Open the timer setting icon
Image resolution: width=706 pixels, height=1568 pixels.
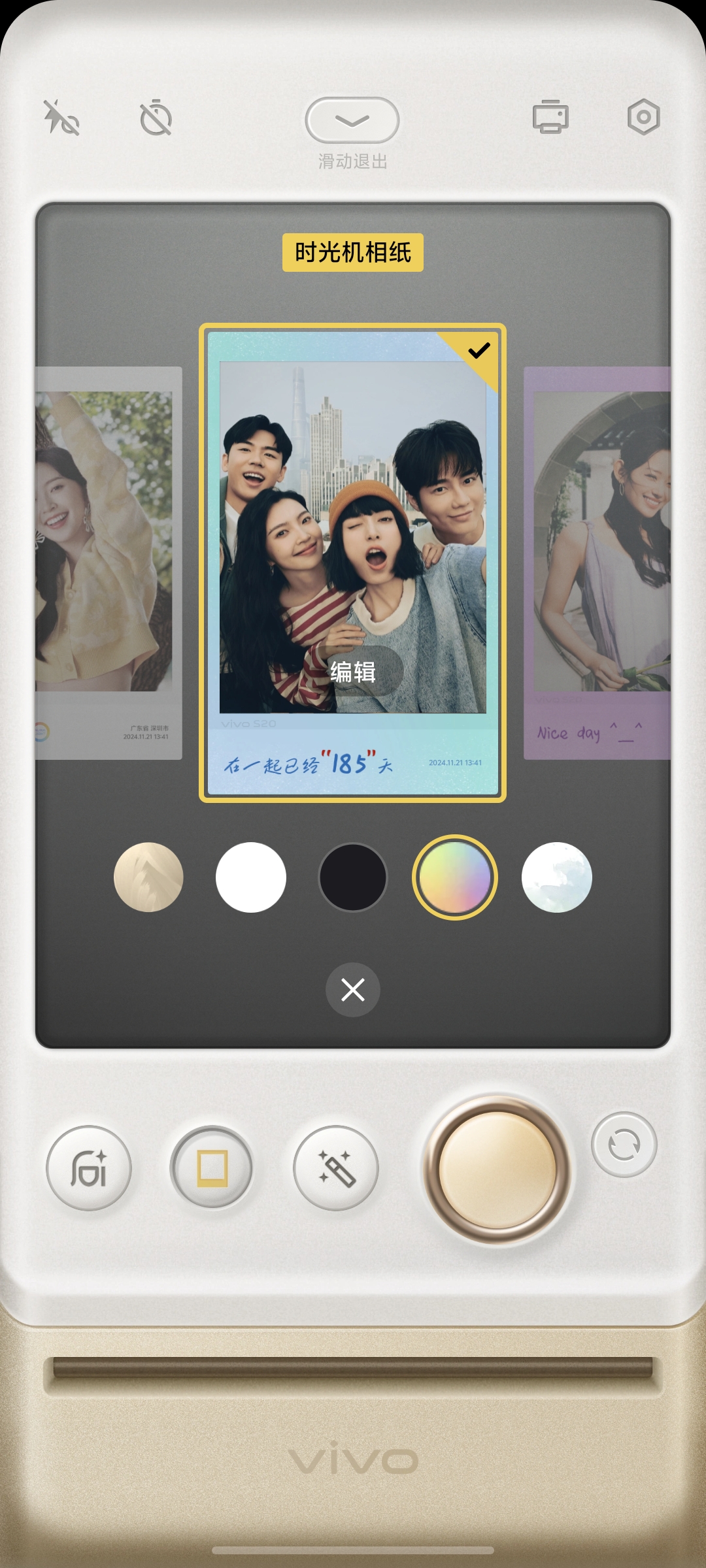pos(156,118)
